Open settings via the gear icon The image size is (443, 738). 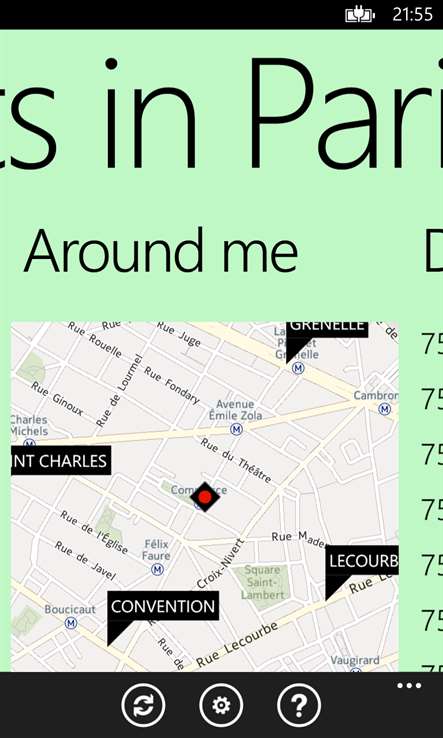[221, 706]
